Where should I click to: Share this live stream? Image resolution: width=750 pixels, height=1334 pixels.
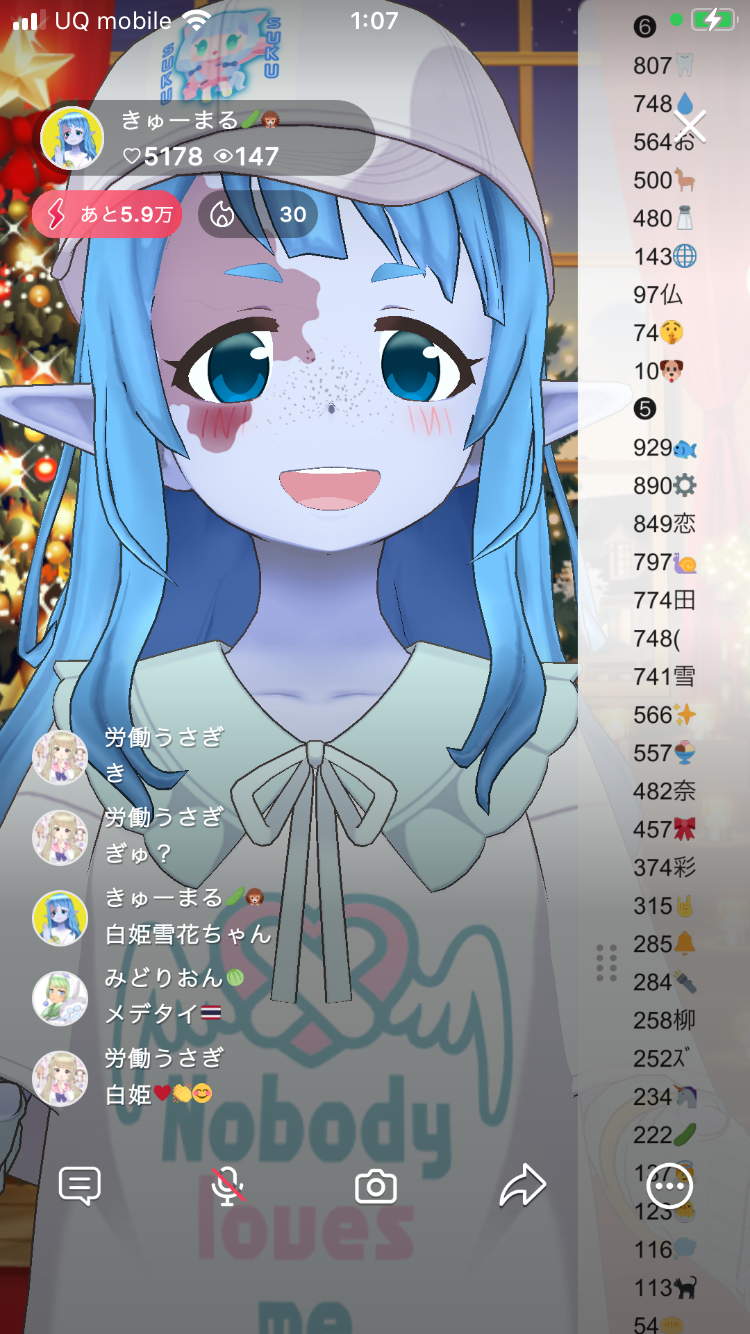pos(522,1186)
